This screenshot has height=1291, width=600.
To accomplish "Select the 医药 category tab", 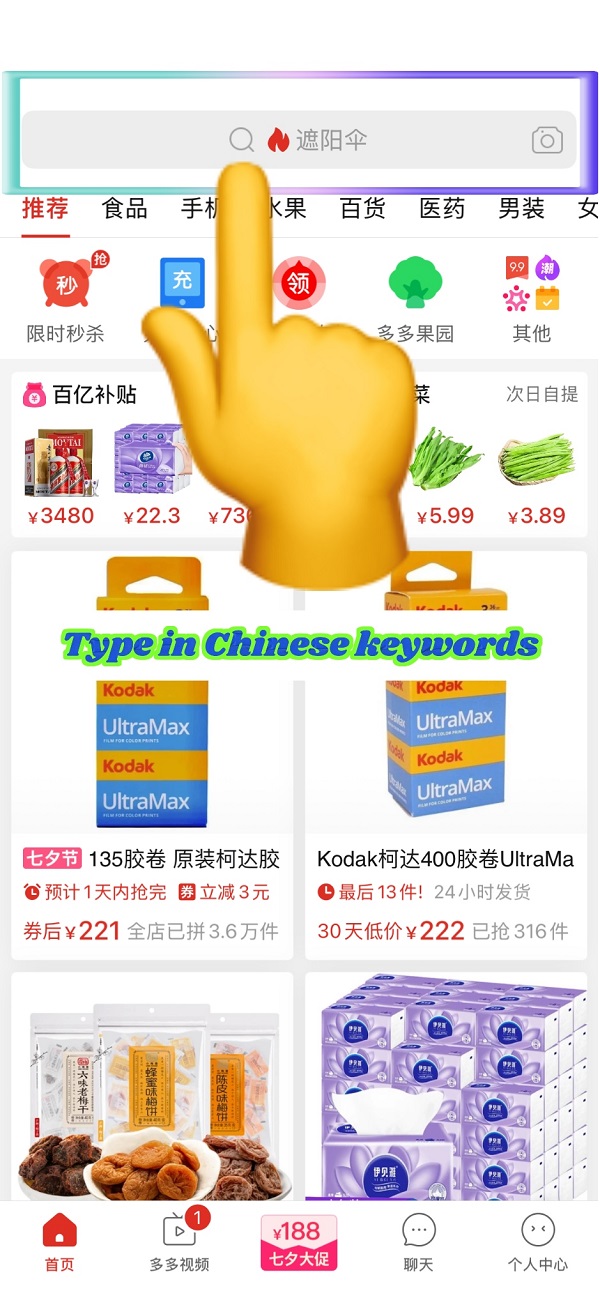I will 442,208.
